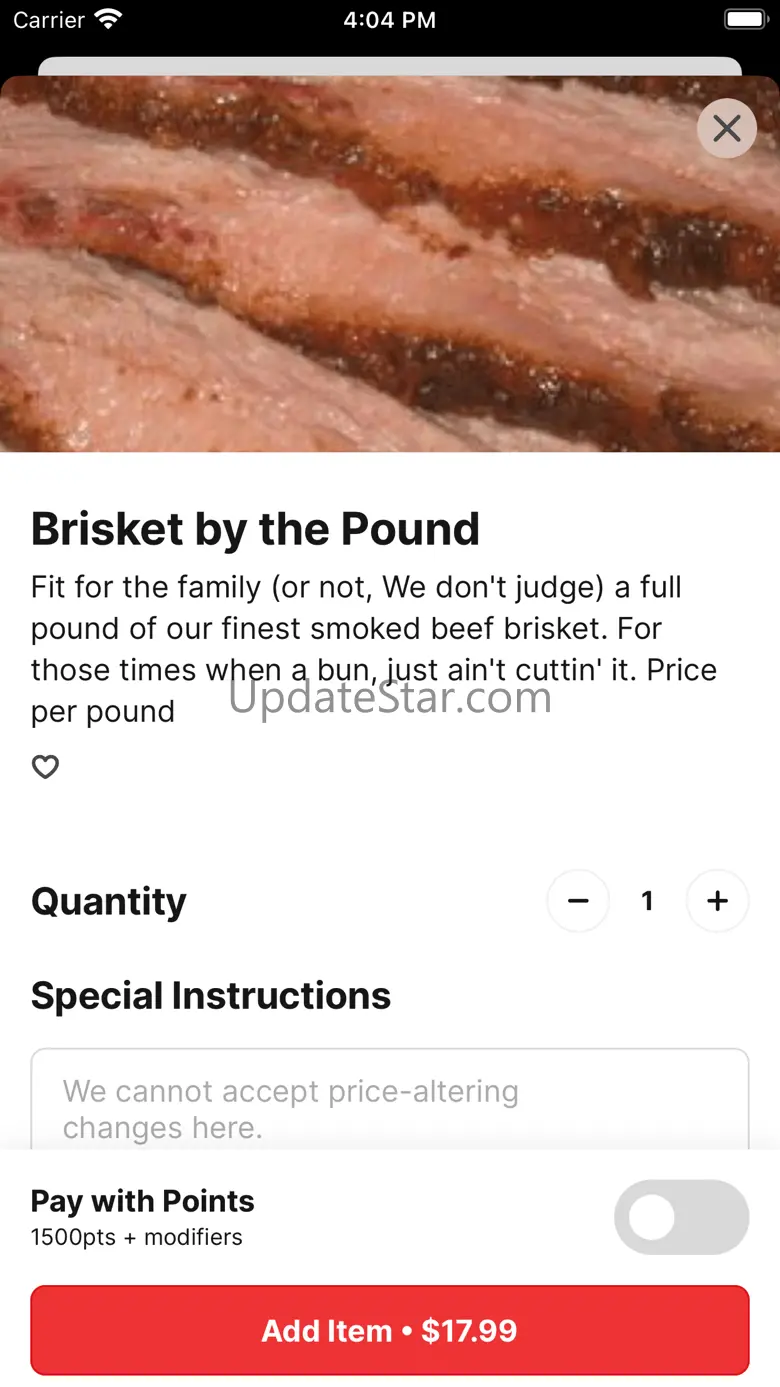
Task: Decrease quantity with the minus button
Action: pos(578,901)
